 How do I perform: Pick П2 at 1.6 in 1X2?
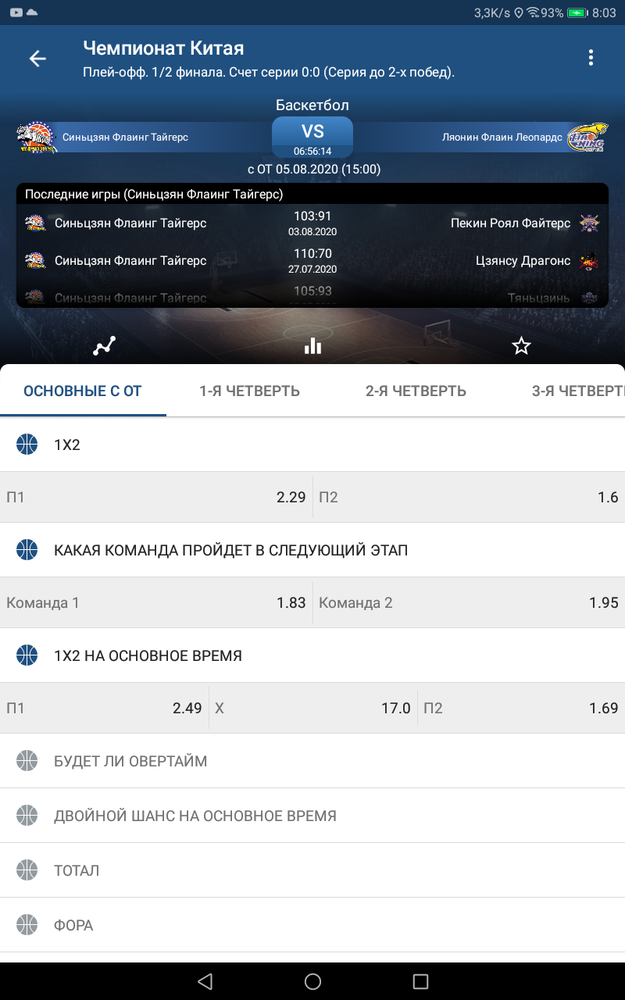pos(469,497)
